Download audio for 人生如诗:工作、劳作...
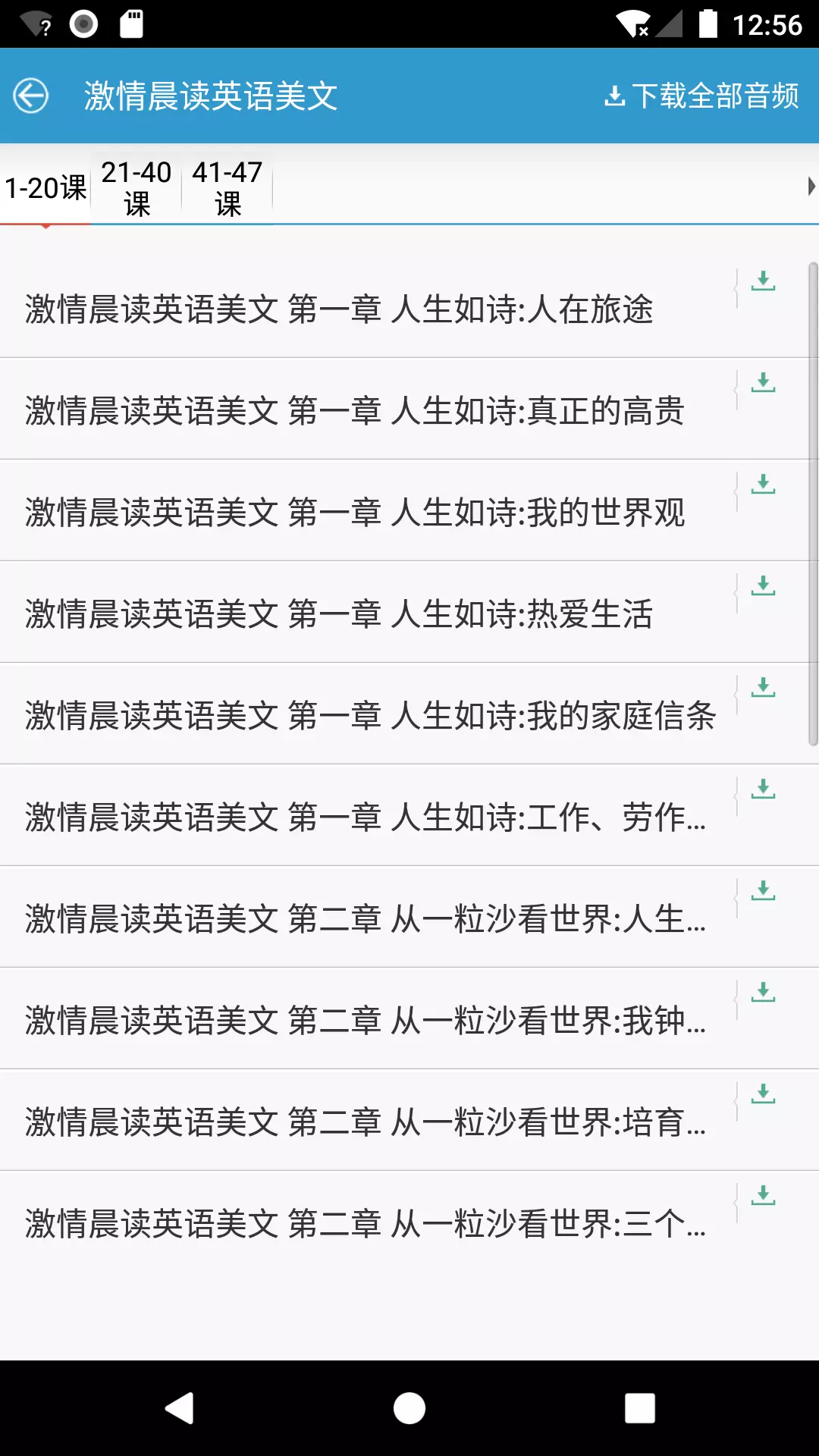This screenshot has height=1456, width=819. coord(763,789)
